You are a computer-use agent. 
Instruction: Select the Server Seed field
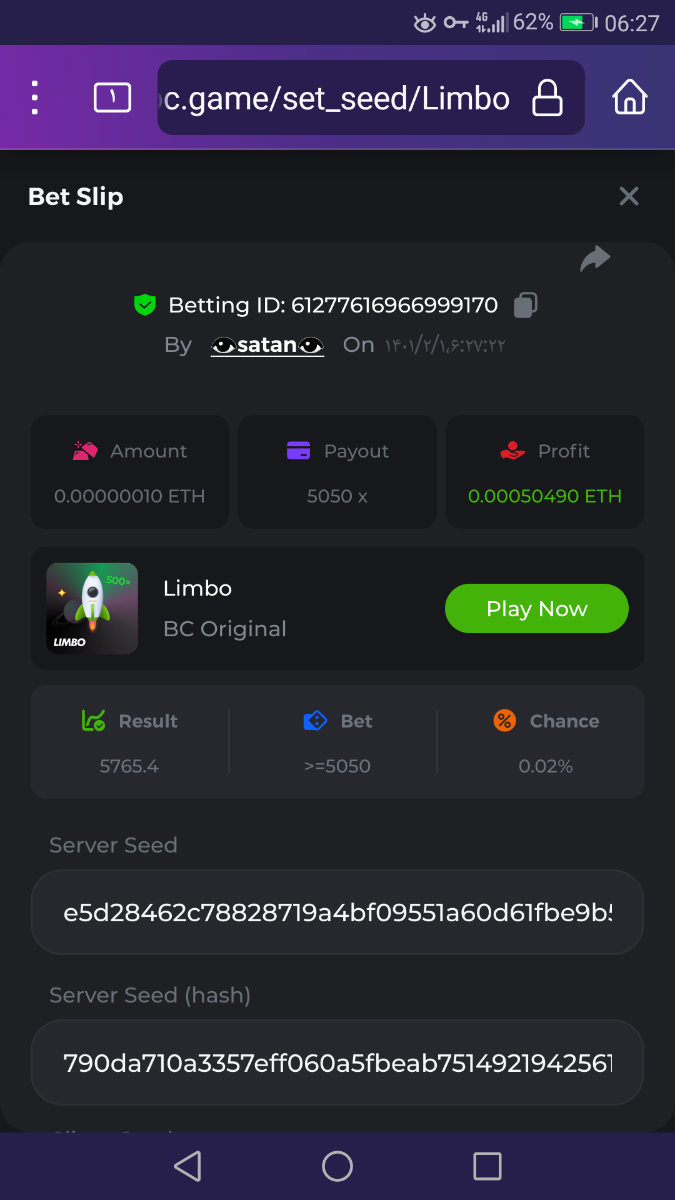coord(337,912)
